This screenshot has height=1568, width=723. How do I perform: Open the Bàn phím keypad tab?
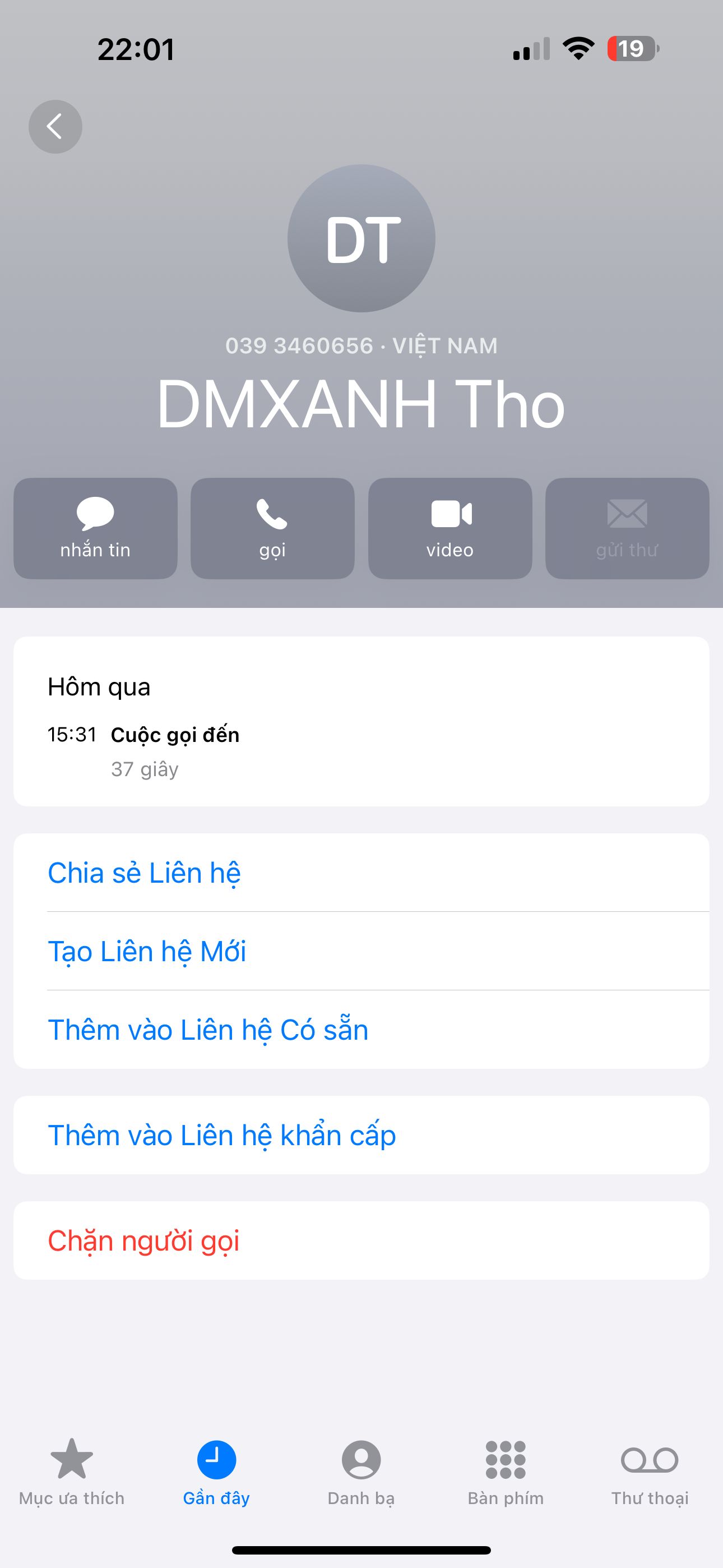tap(505, 1472)
